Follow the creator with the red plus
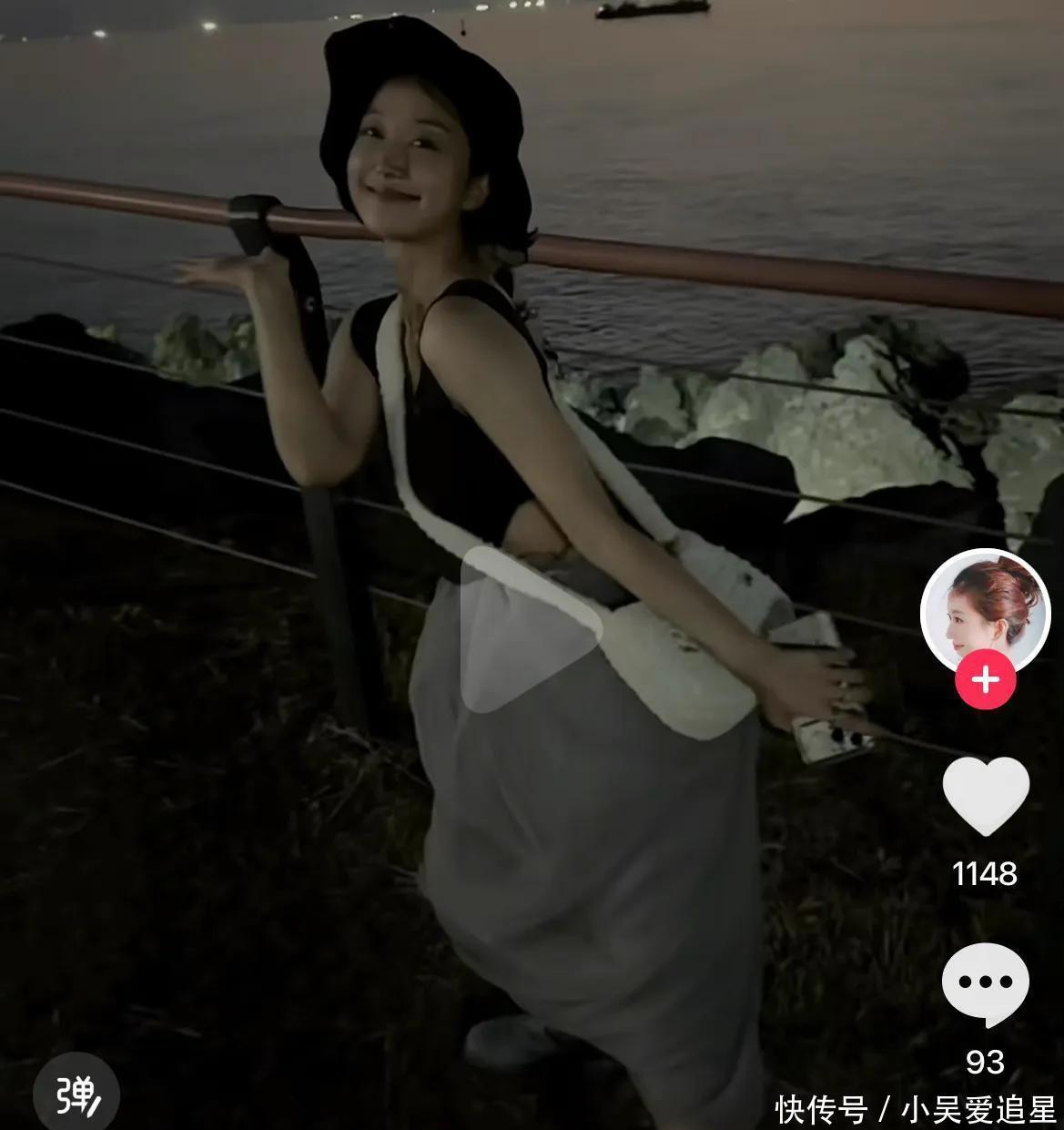The width and height of the screenshot is (1064, 1130). tap(985, 680)
